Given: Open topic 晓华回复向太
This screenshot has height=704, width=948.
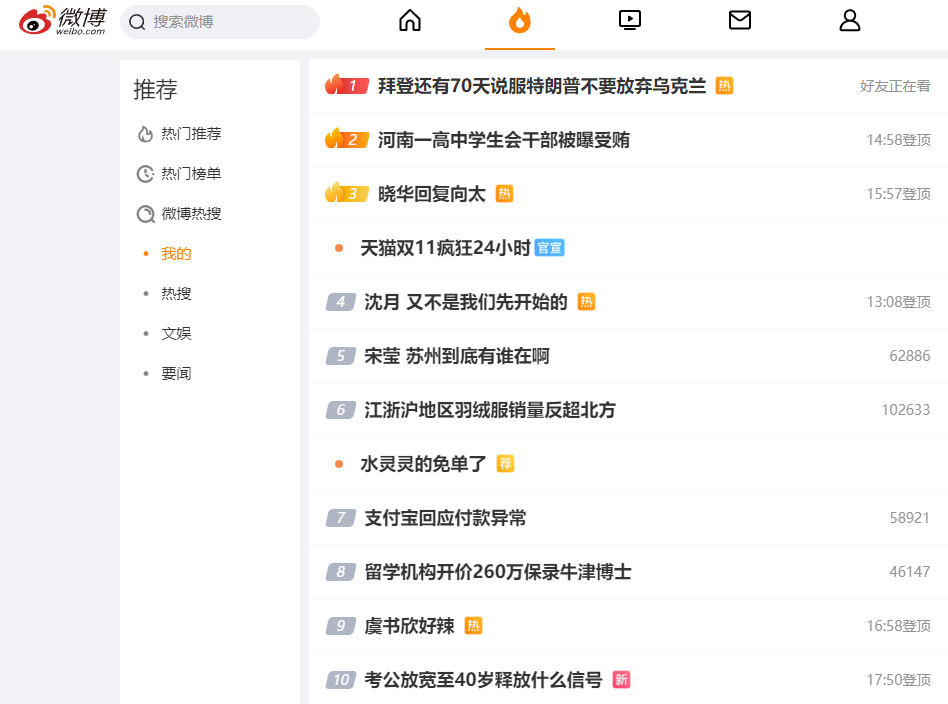Looking at the screenshot, I should coord(432,194).
